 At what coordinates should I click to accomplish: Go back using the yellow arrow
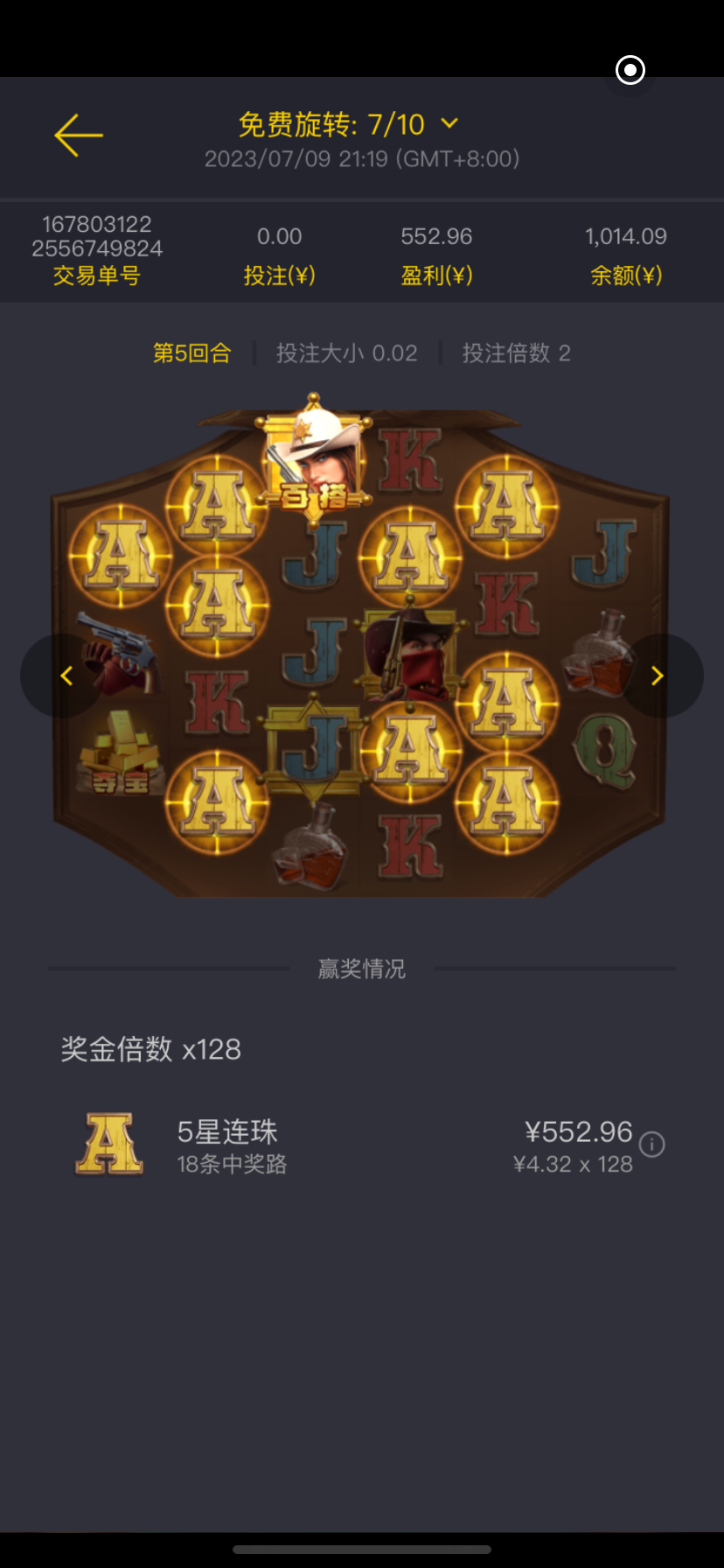(x=79, y=136)
